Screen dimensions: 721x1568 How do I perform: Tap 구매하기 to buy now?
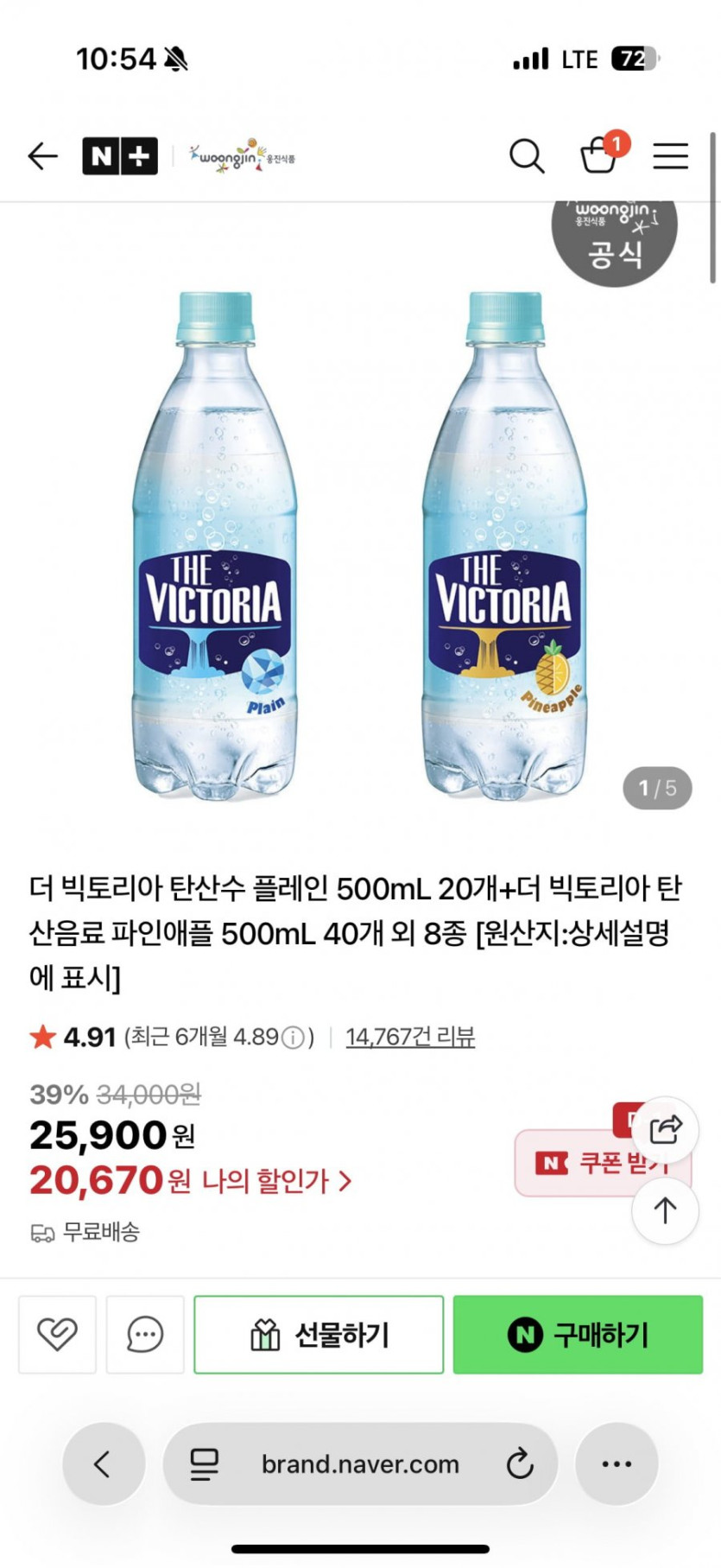tap(578, 1334)
